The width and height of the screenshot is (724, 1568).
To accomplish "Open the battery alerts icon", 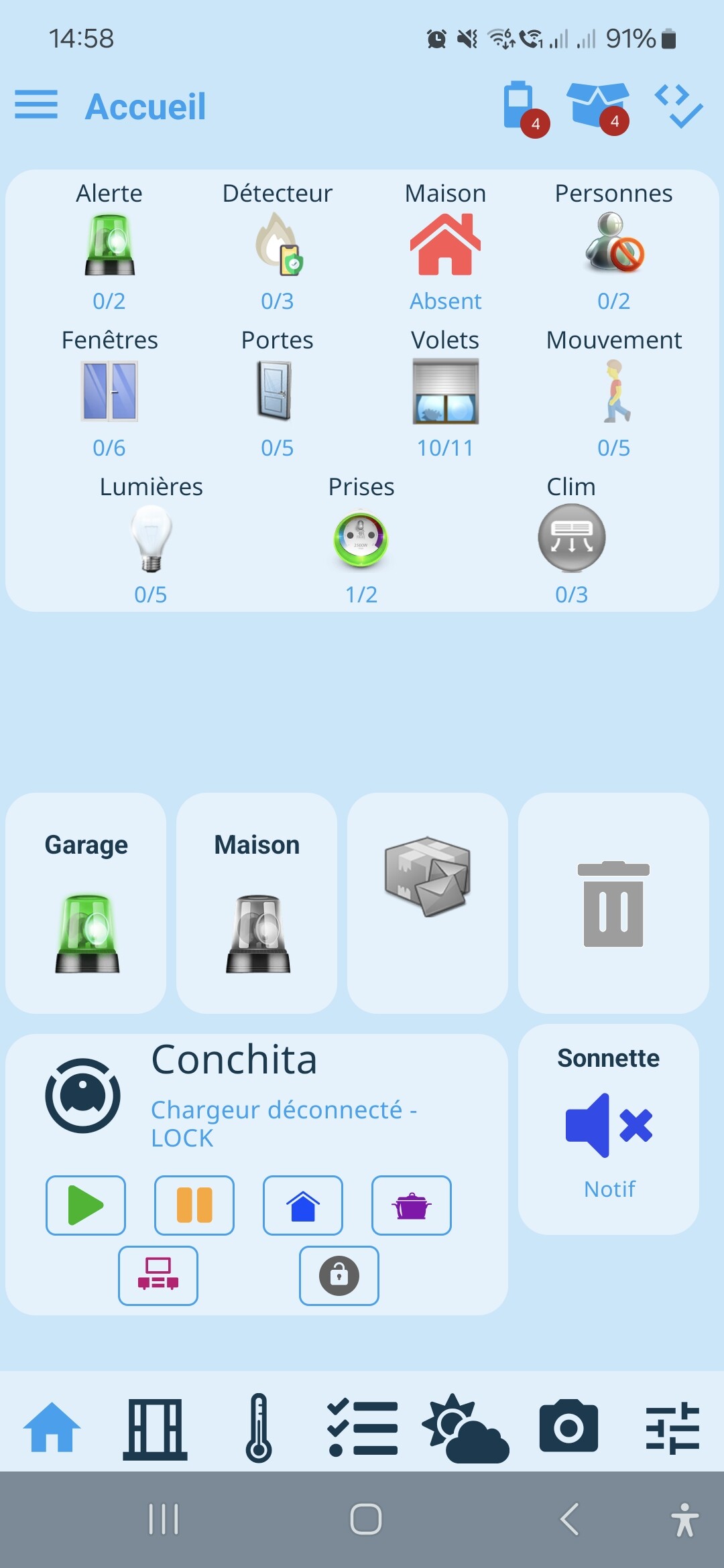I will coord(522,107).
